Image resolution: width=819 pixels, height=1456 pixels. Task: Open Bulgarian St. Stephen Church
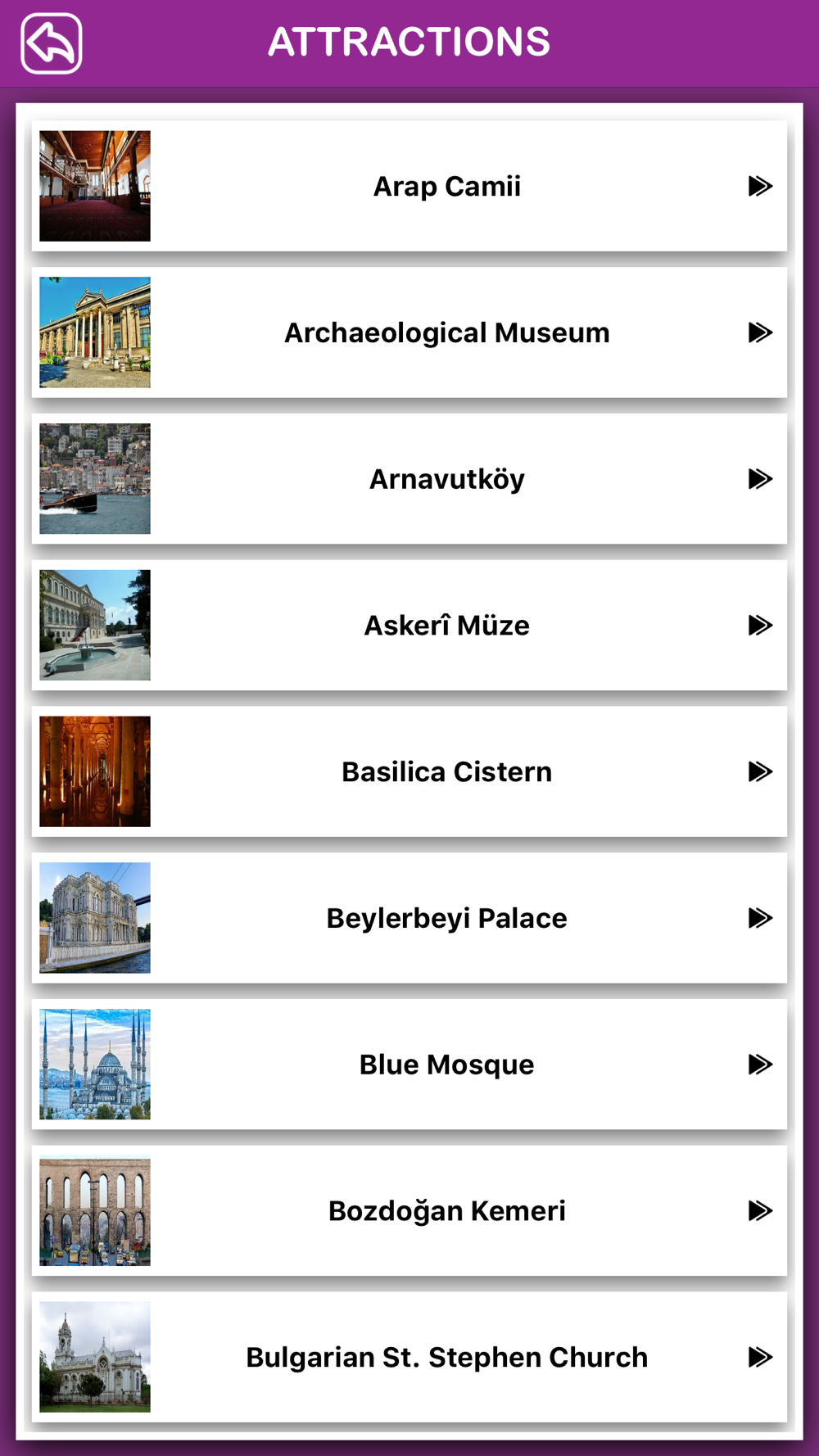click(x=409, y=1357)
